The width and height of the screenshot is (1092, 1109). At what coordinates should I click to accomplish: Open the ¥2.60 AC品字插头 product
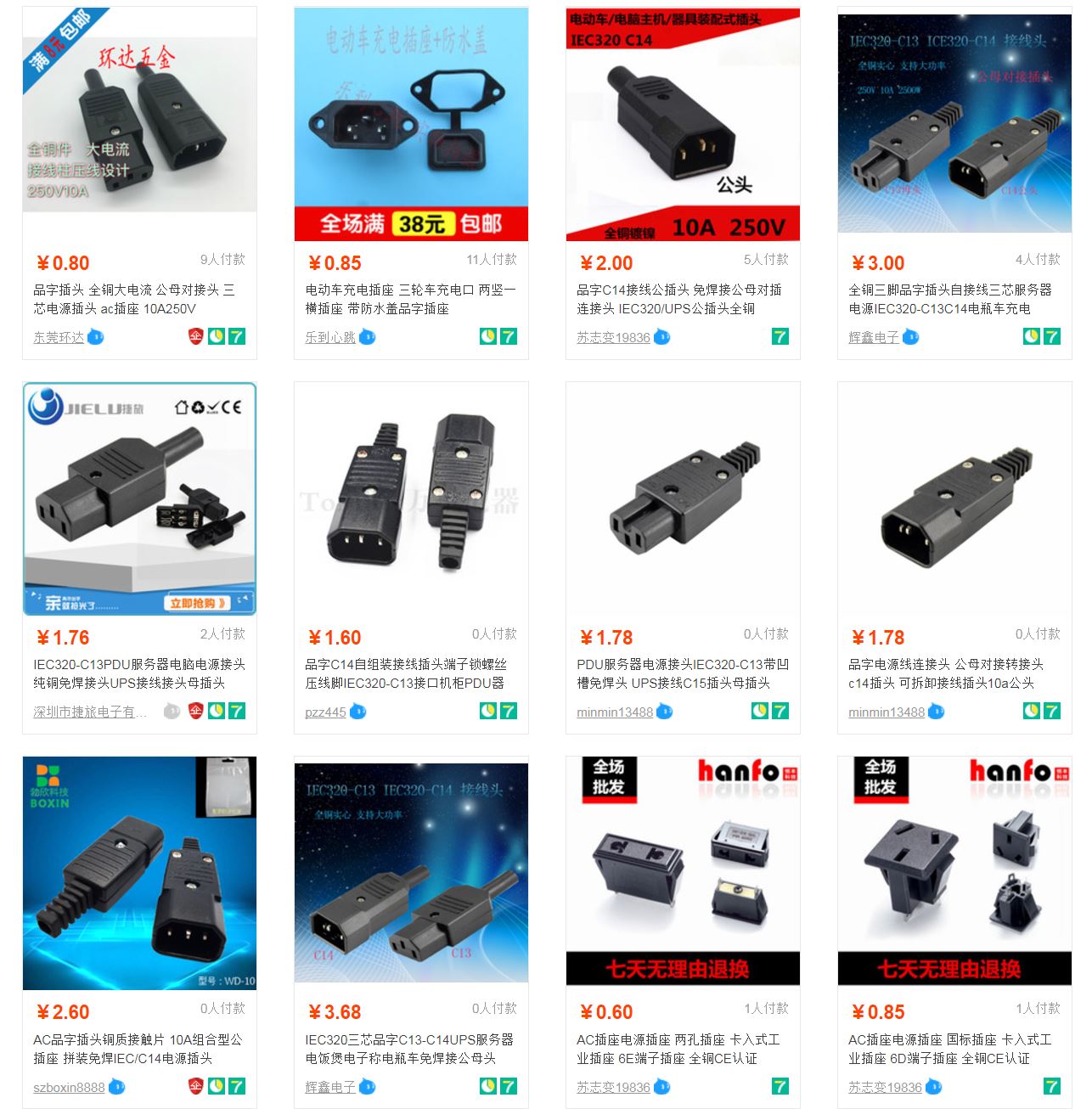coord(138,1048)
